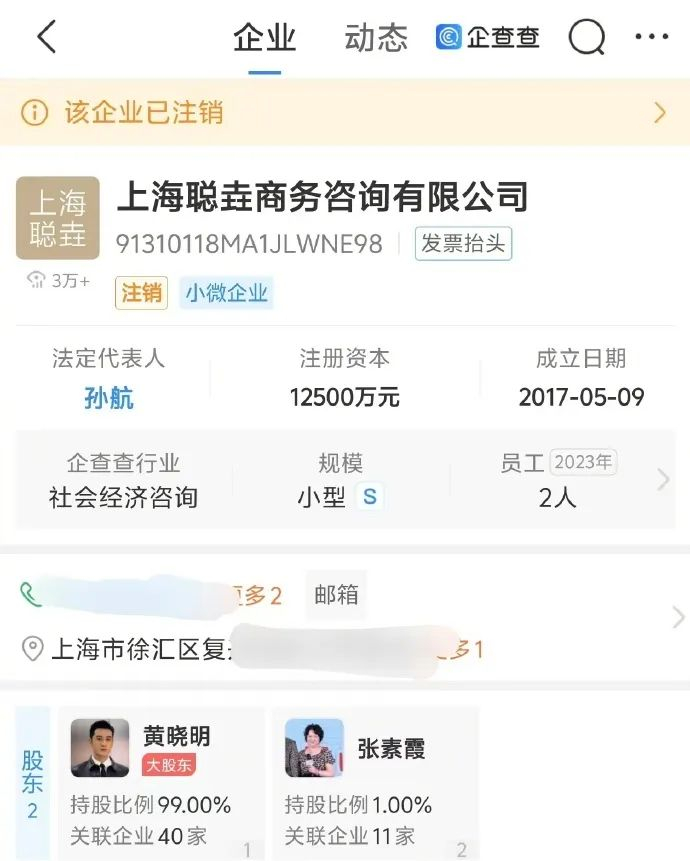The height and width of the screenshot is (861, 690).
Task: Call the company phone number
Action: pos(151,595)
